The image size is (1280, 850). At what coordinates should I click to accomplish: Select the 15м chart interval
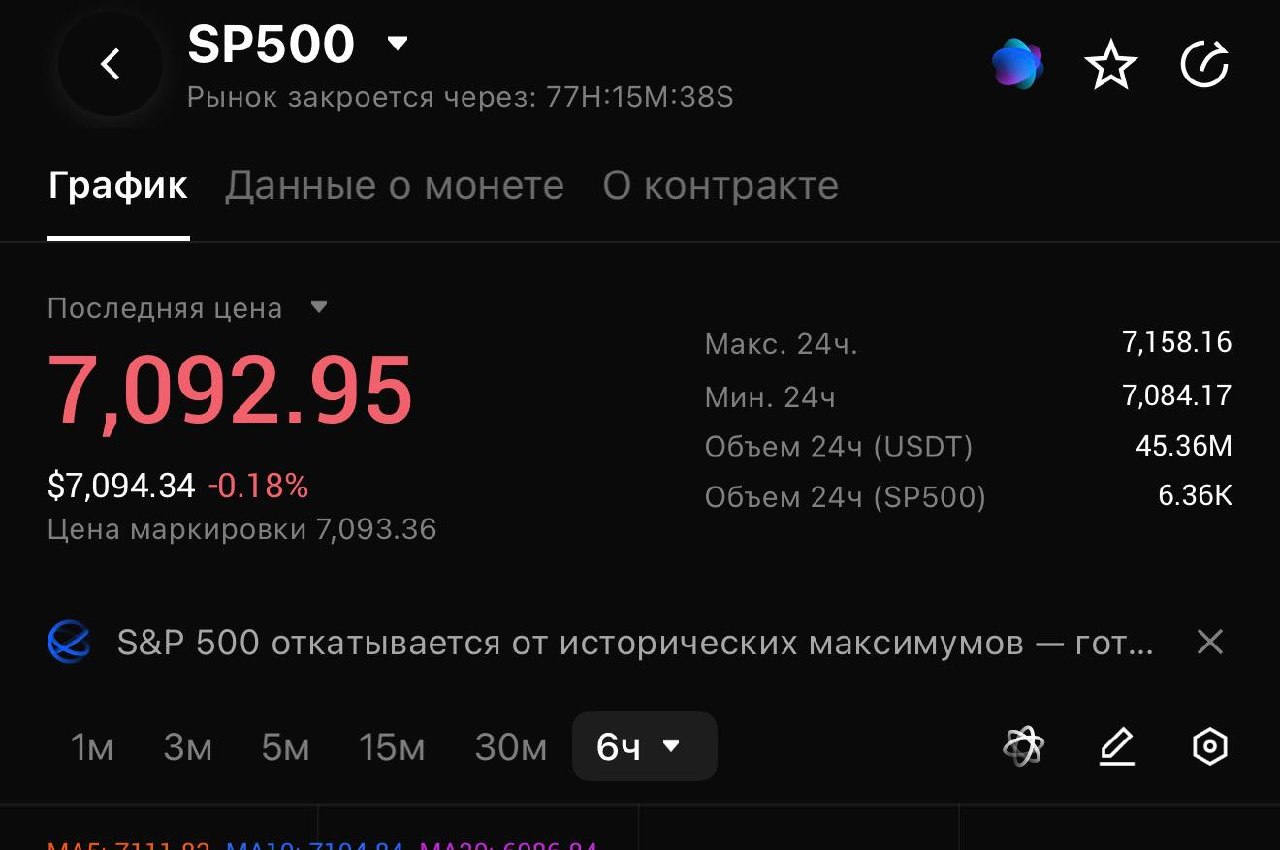(x=392, y=747)
